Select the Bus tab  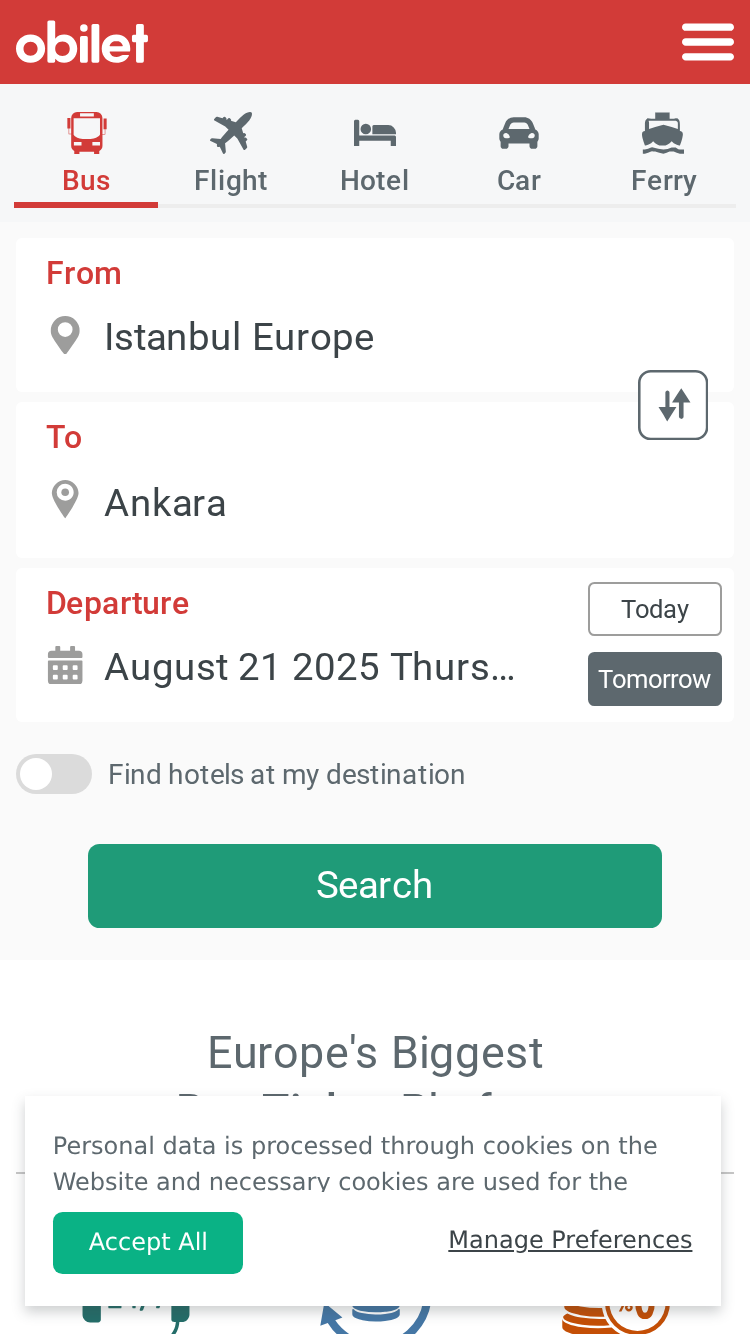86,153
